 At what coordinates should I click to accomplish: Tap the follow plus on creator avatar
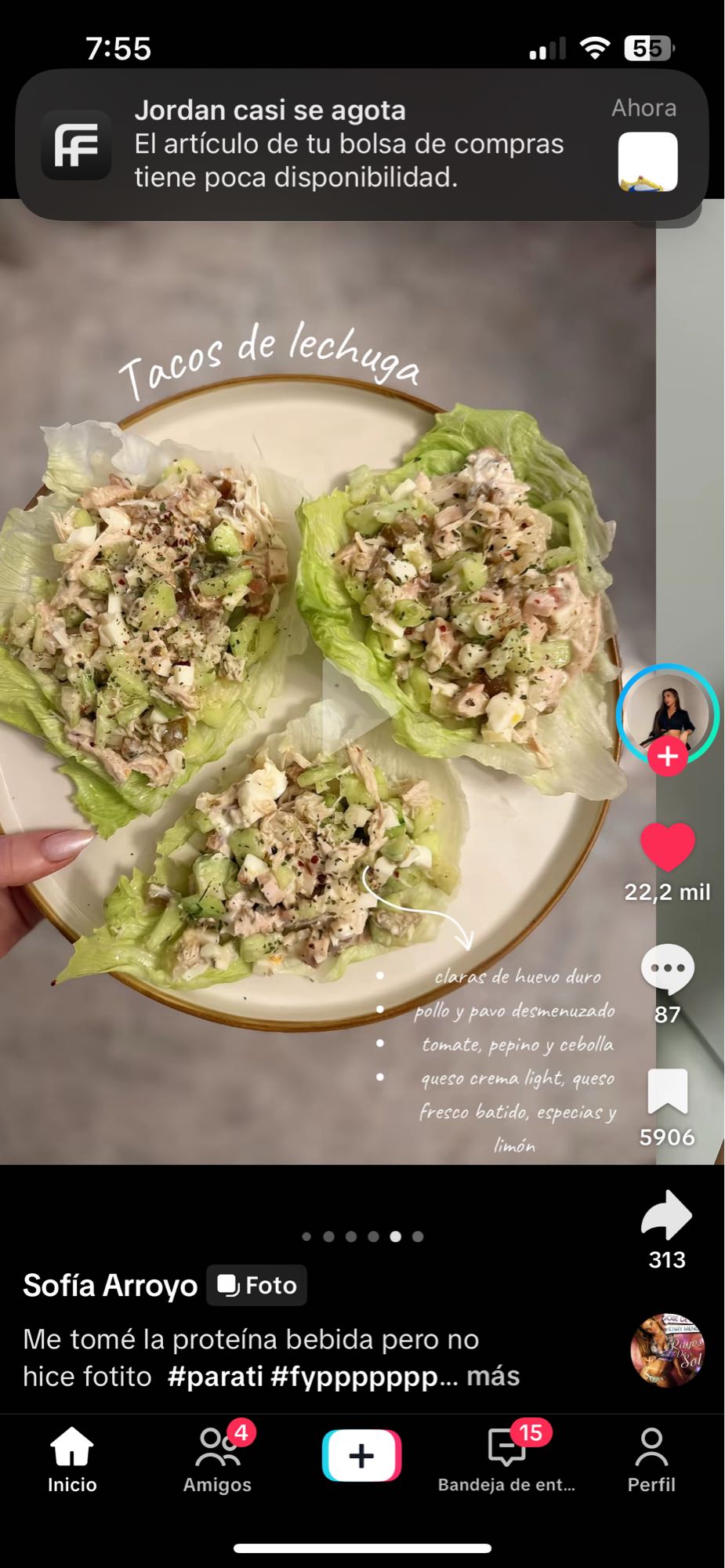coord(666,756)
